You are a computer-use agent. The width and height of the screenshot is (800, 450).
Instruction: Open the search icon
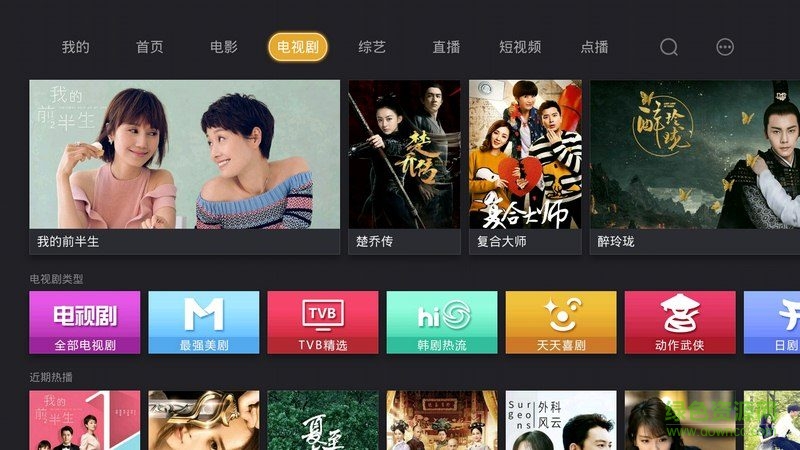click(x=669, y=47)
